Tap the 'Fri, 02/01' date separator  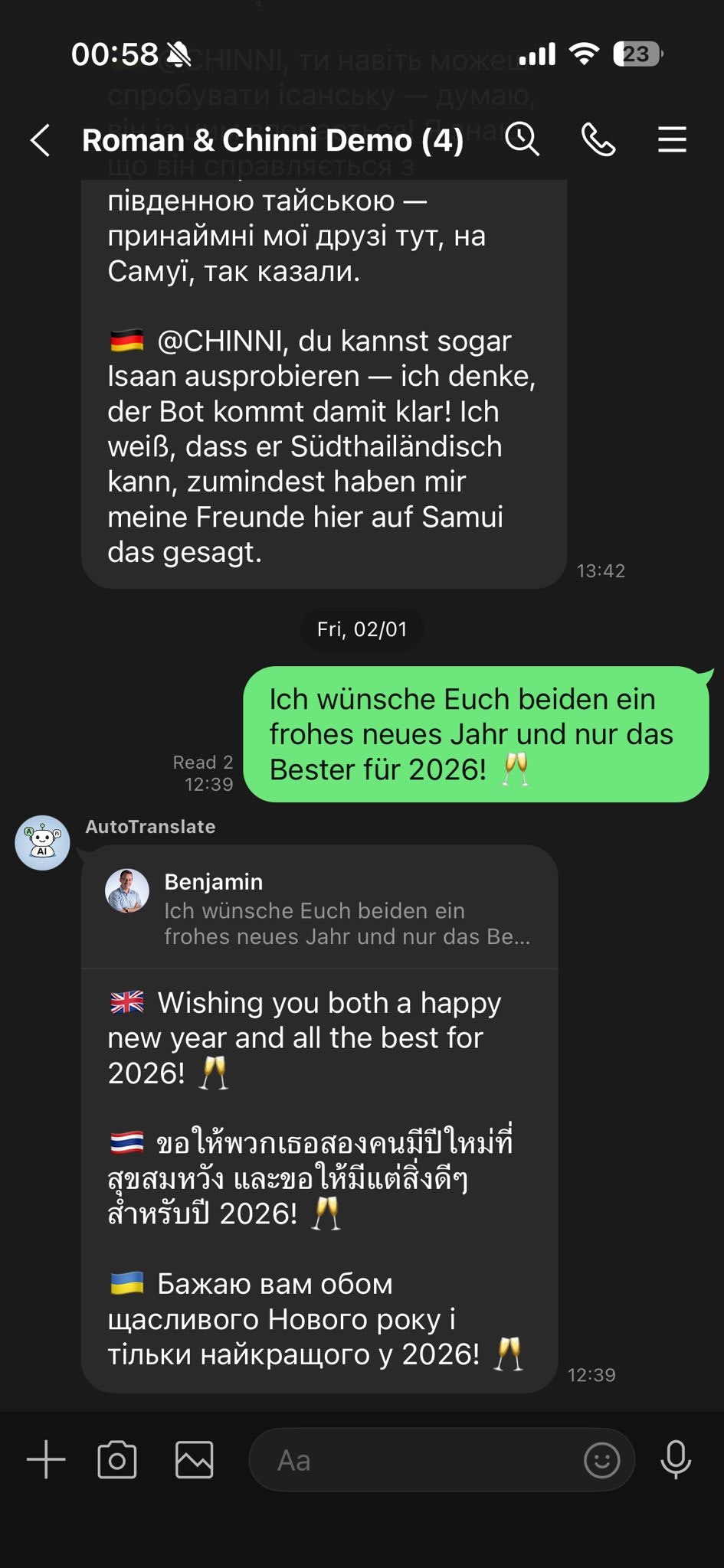pos(362,629)
